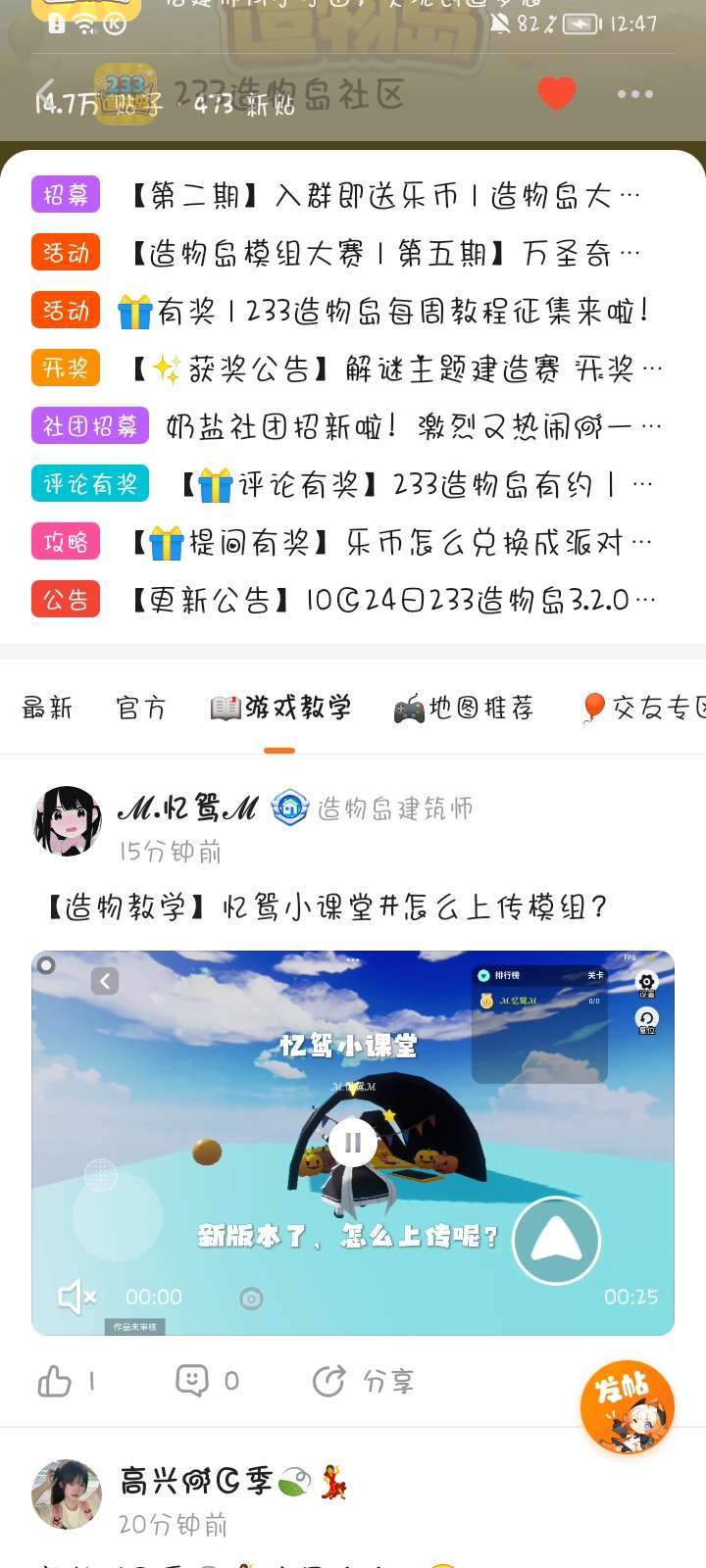This screenshot has height=1568, width=706.
Task: Share M.忆鸳M's post
Action: 363,1382
